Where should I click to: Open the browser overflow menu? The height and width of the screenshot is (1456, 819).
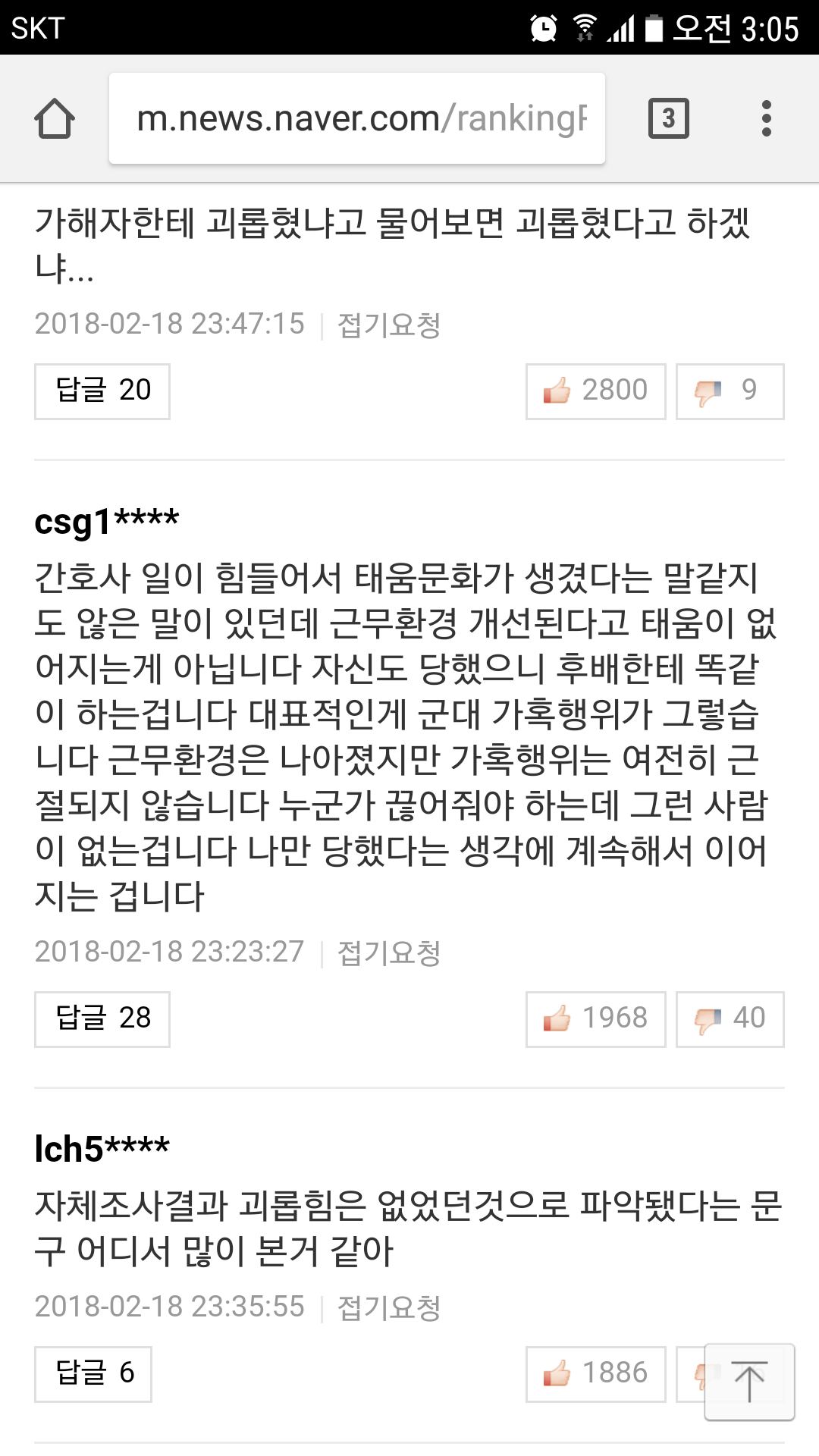tap(767, 118)
